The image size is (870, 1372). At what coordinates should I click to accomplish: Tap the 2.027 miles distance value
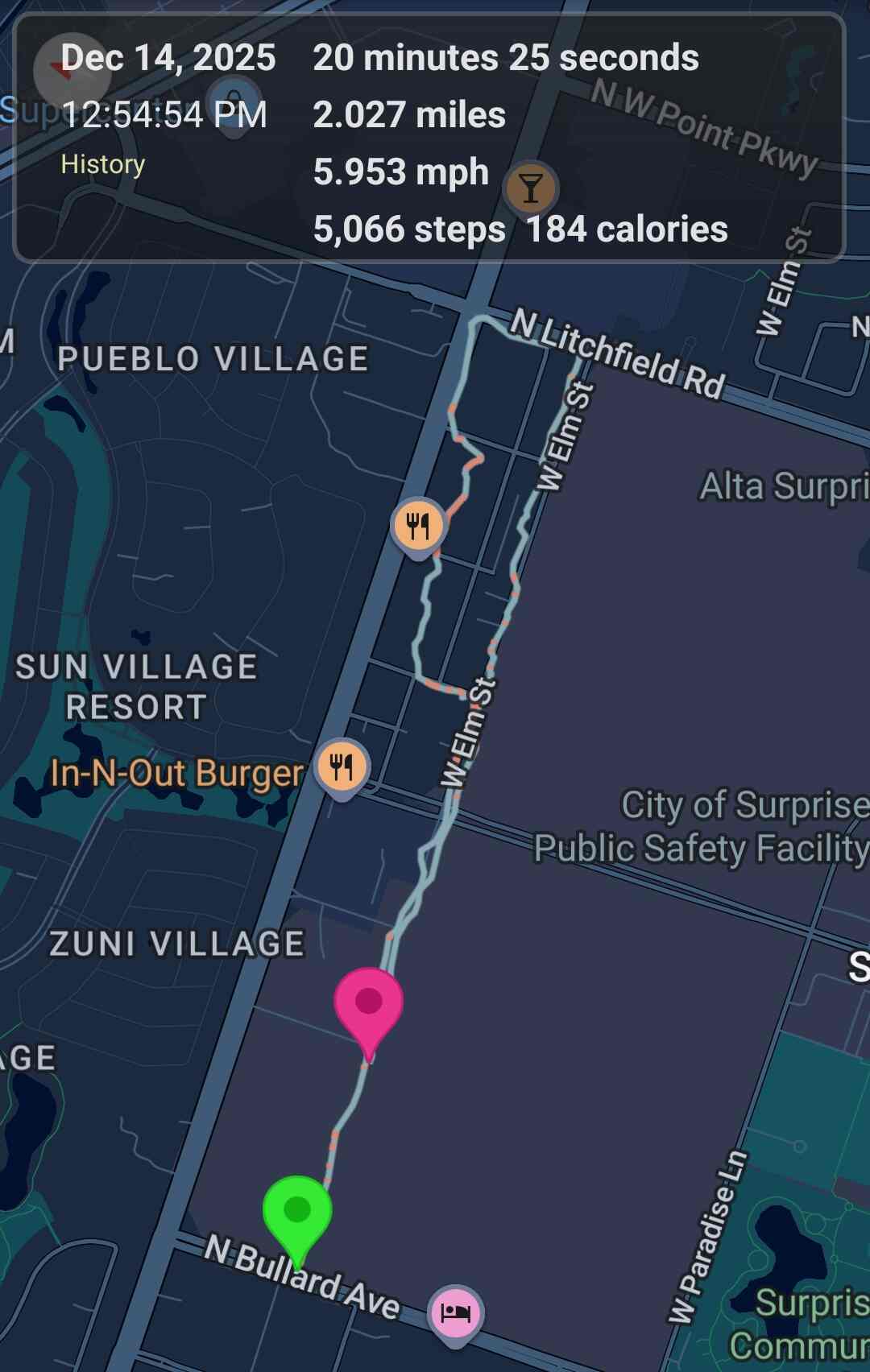point(409,116)
